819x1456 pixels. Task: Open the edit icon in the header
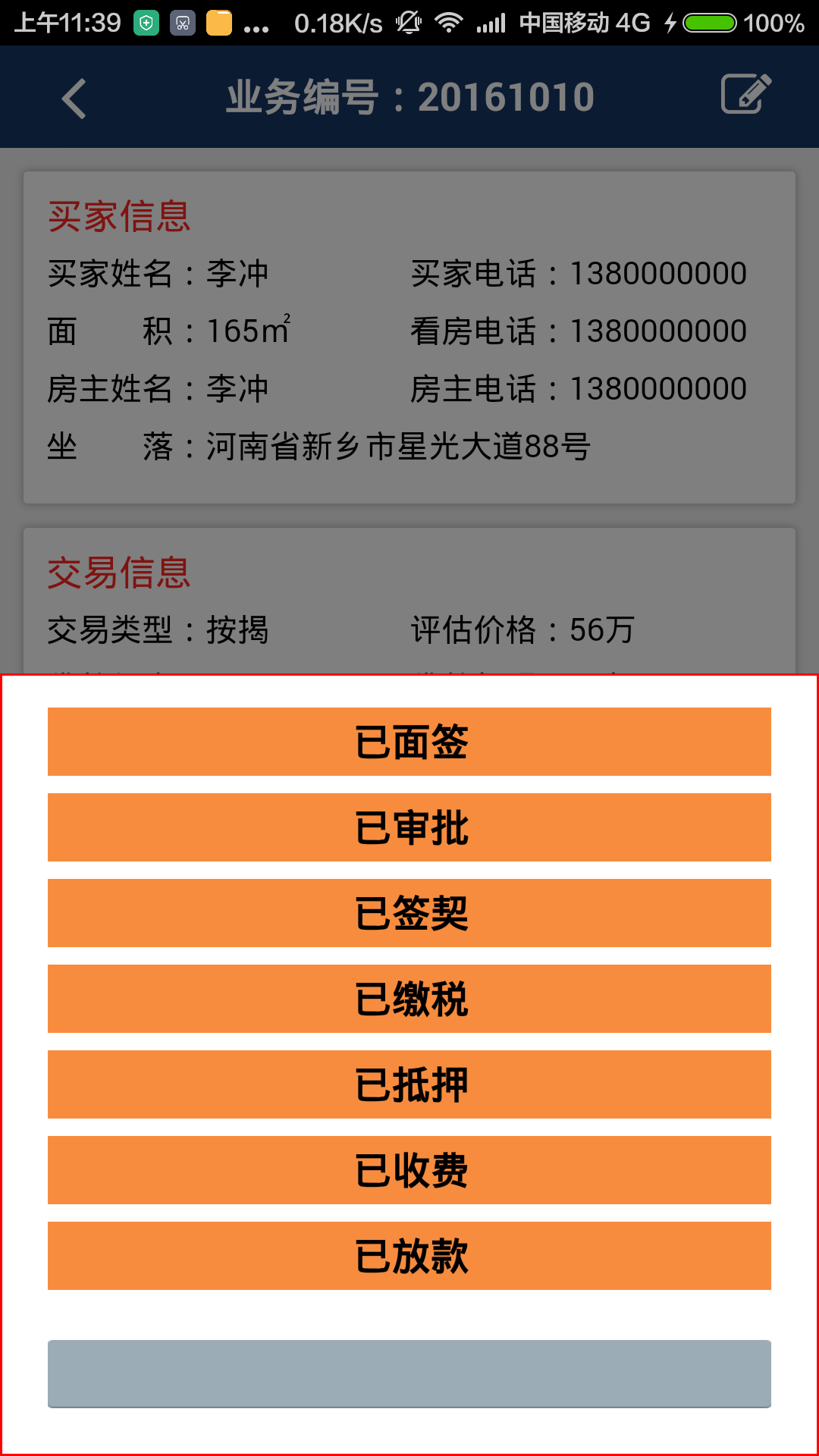746,94
